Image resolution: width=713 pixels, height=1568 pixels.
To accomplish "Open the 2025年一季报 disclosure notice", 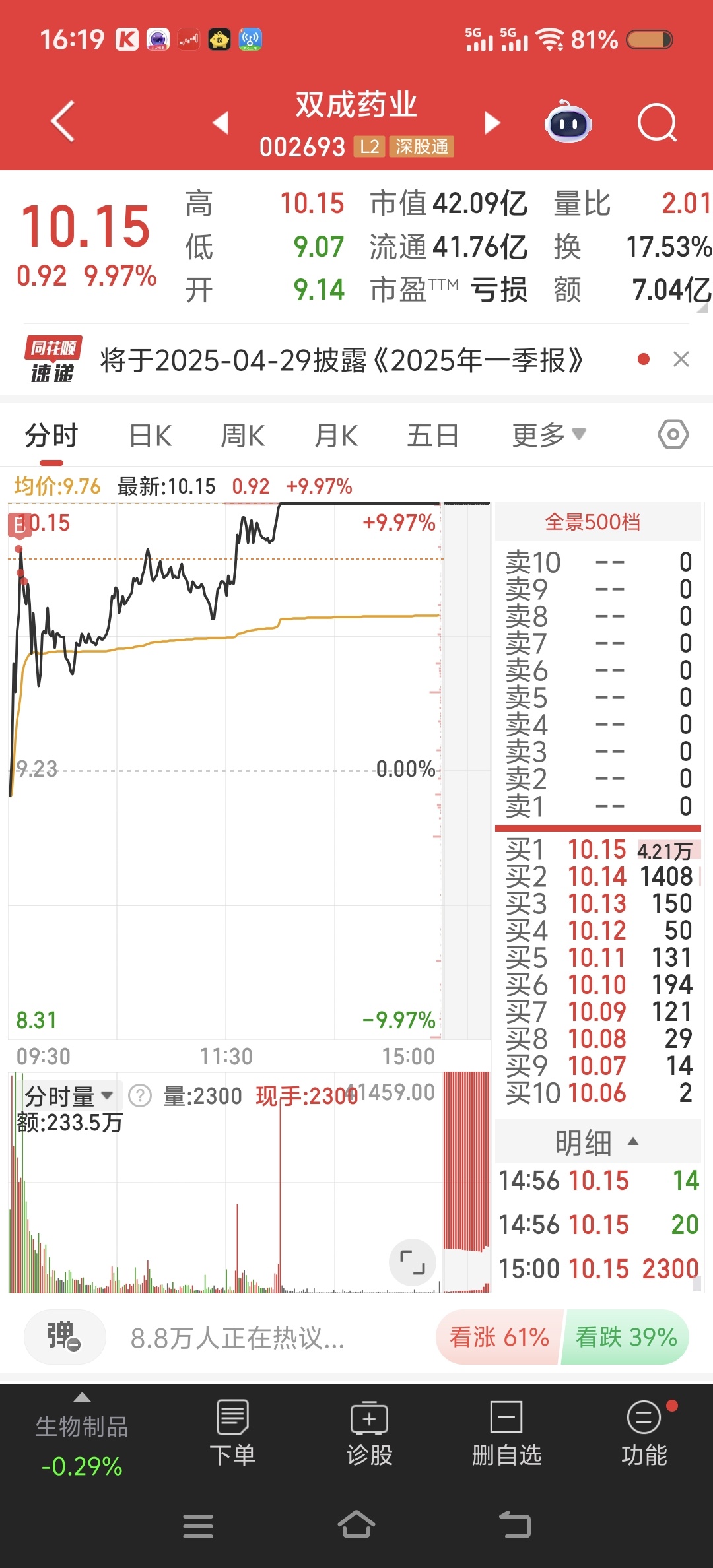I will pos(341,360).
